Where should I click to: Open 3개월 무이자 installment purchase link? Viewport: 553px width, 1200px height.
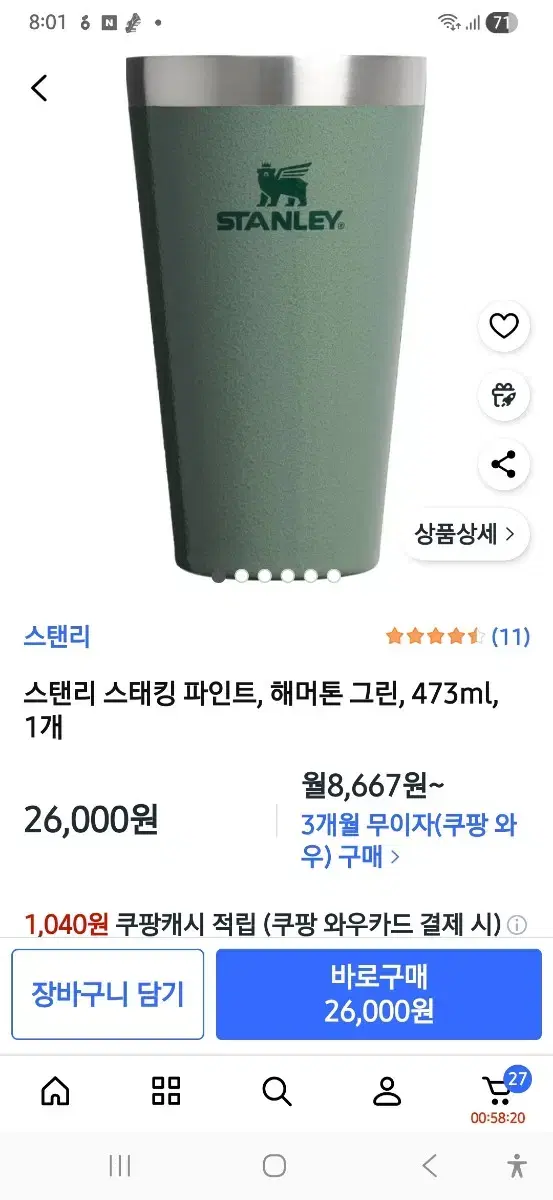(x=408, y=842)
